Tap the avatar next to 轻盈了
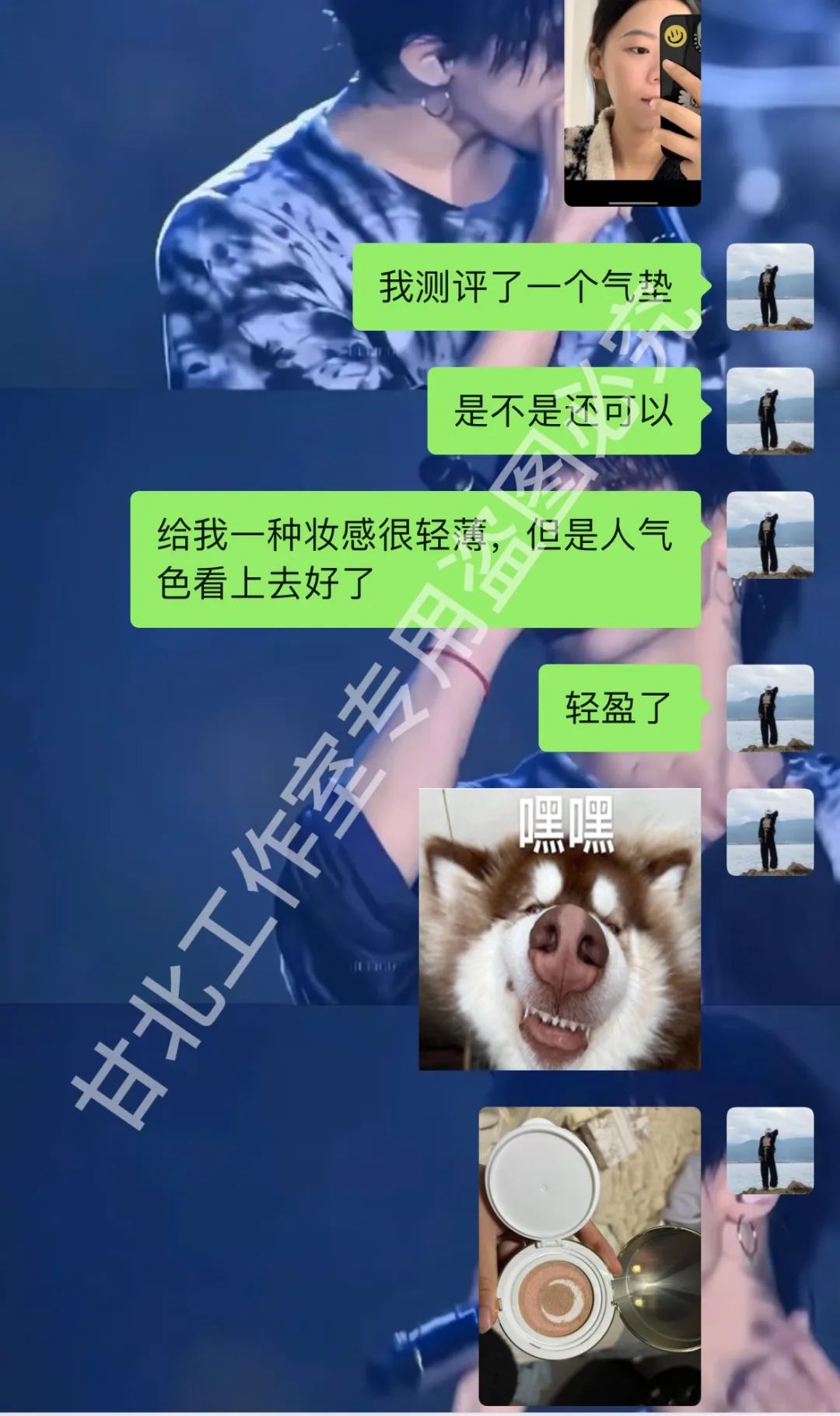This screenshot has height=1416, width=840. [x=770, y=708]
